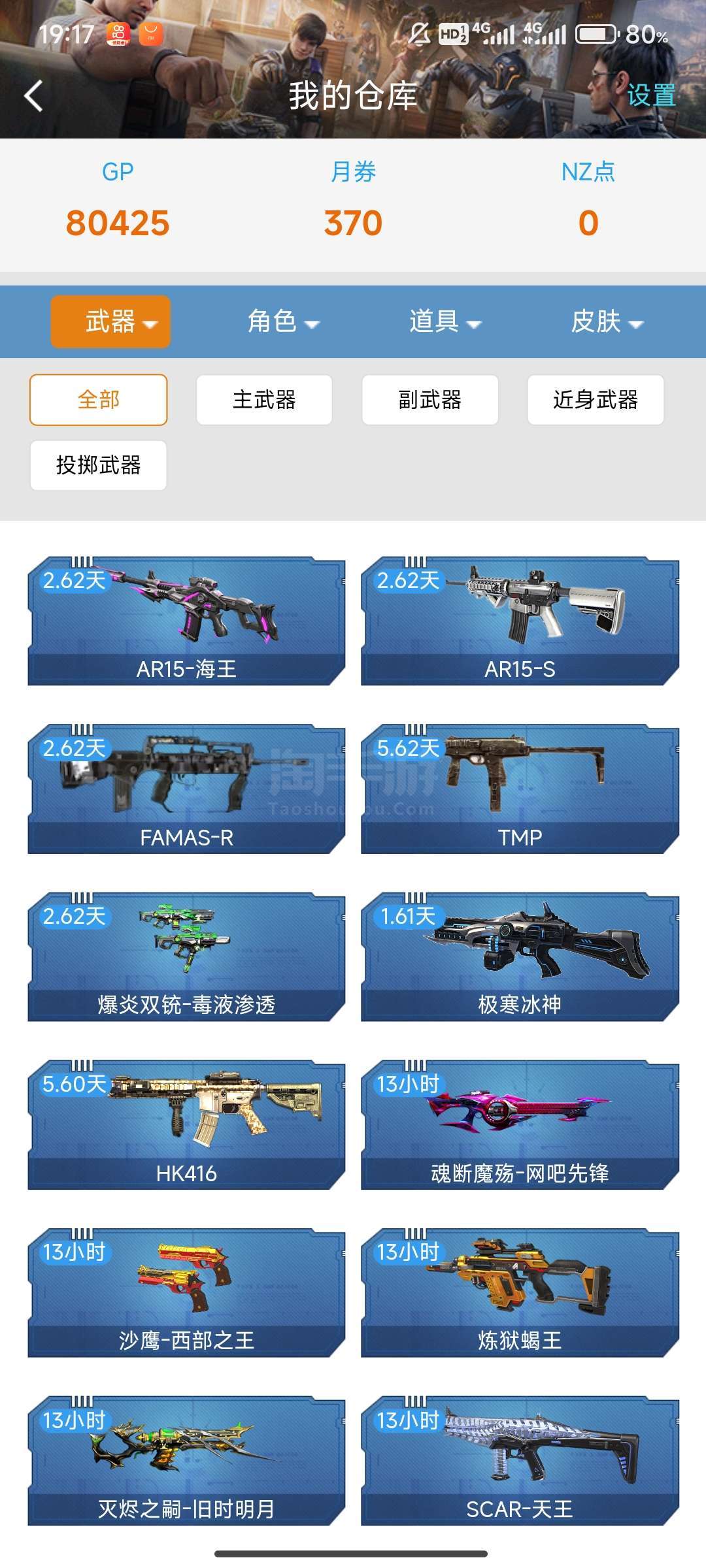Viewport: 706px width, 1568px height.
Task: Go back using the top-left arrow
Action: click(34, 97)
